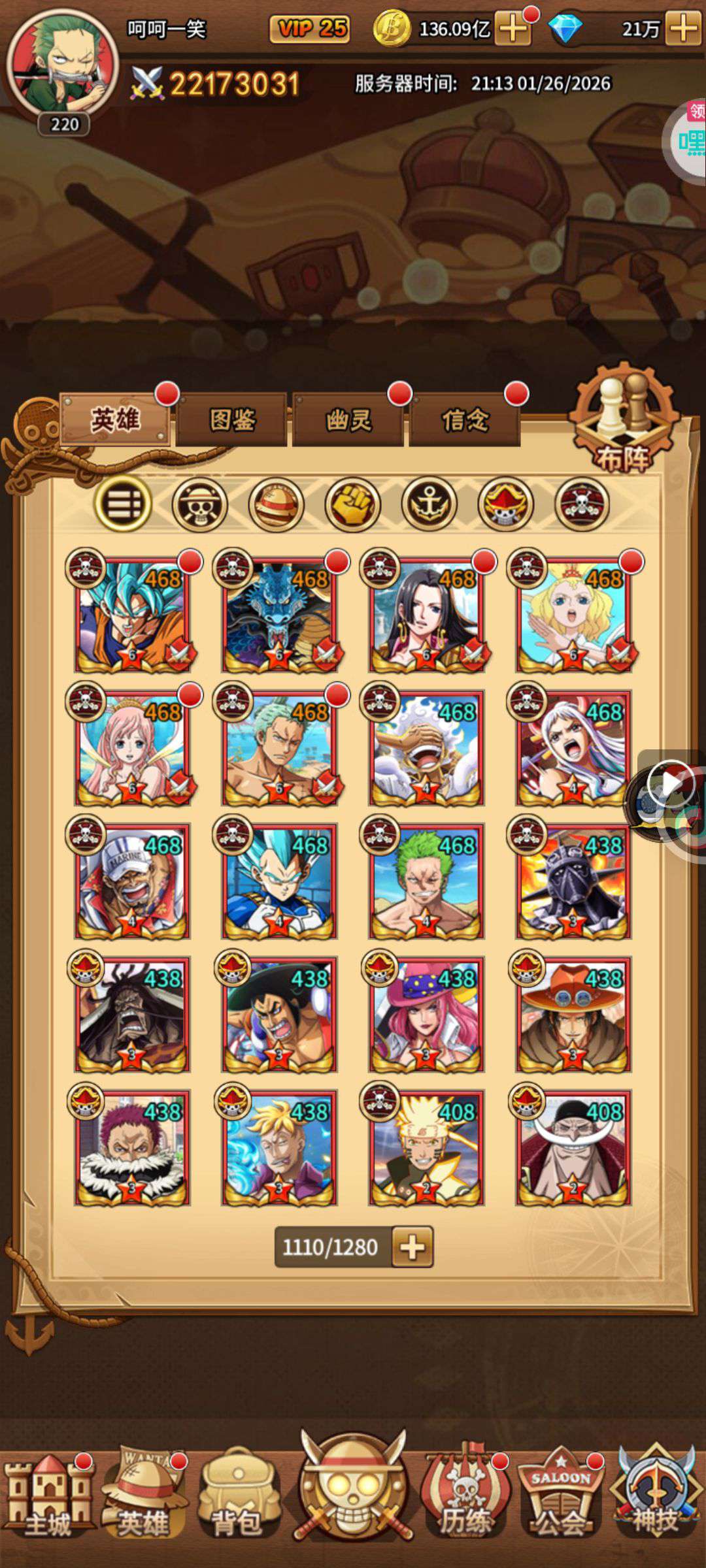Switch to the 信念 tab
This screenshot has width=706, height=1568.
465,420
